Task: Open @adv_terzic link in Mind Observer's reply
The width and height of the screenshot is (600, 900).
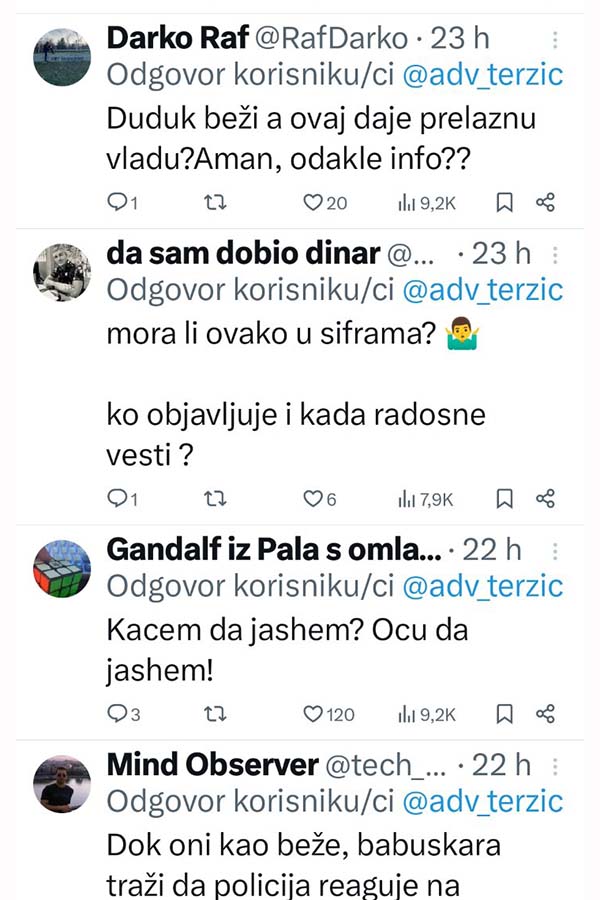Action: tap(482, 801)
